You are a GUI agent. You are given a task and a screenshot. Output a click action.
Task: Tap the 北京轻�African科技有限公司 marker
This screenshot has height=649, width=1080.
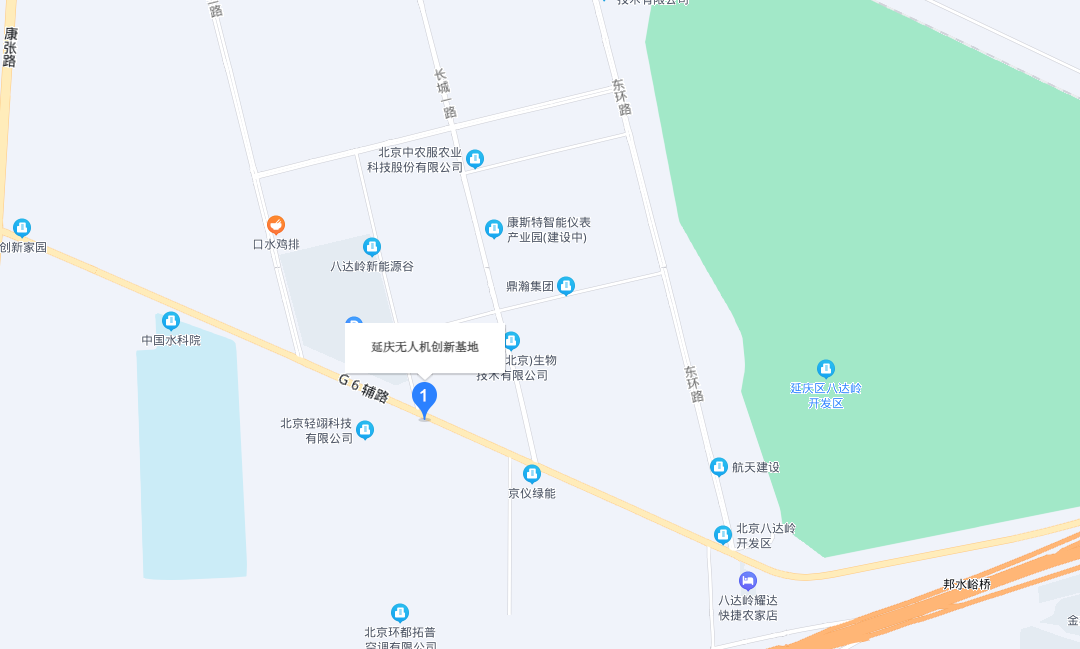365,430
